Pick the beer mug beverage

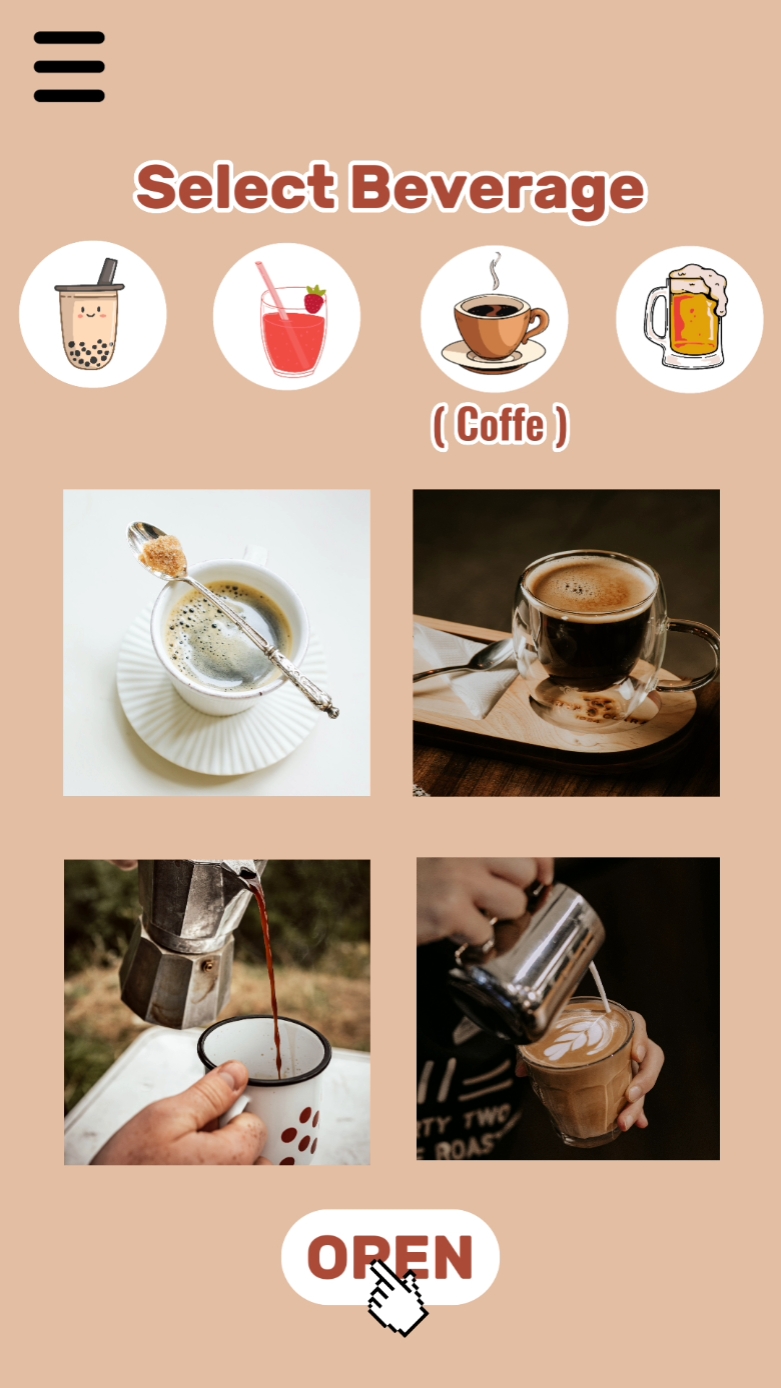(x=690, y=320)
